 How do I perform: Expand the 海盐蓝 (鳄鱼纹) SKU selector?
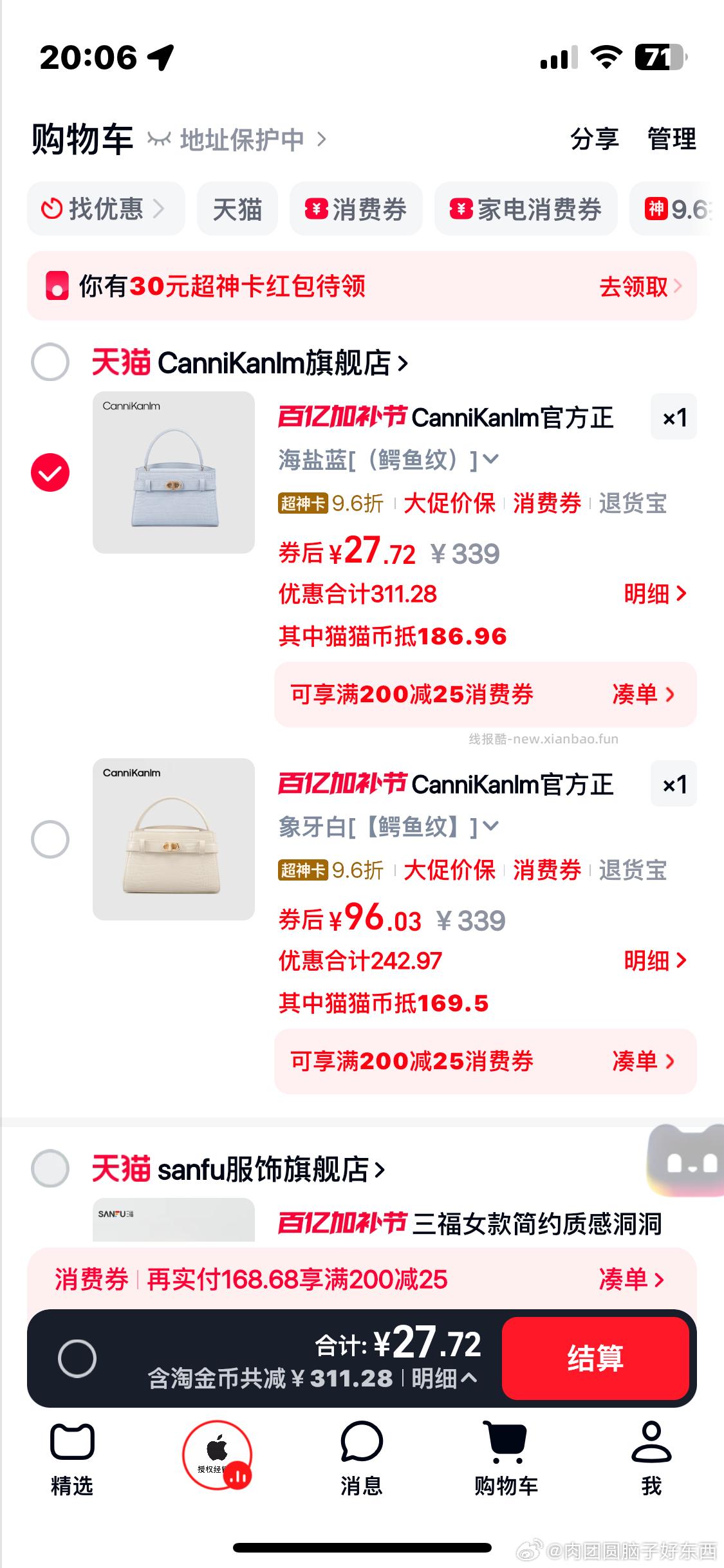click(386, 459)
